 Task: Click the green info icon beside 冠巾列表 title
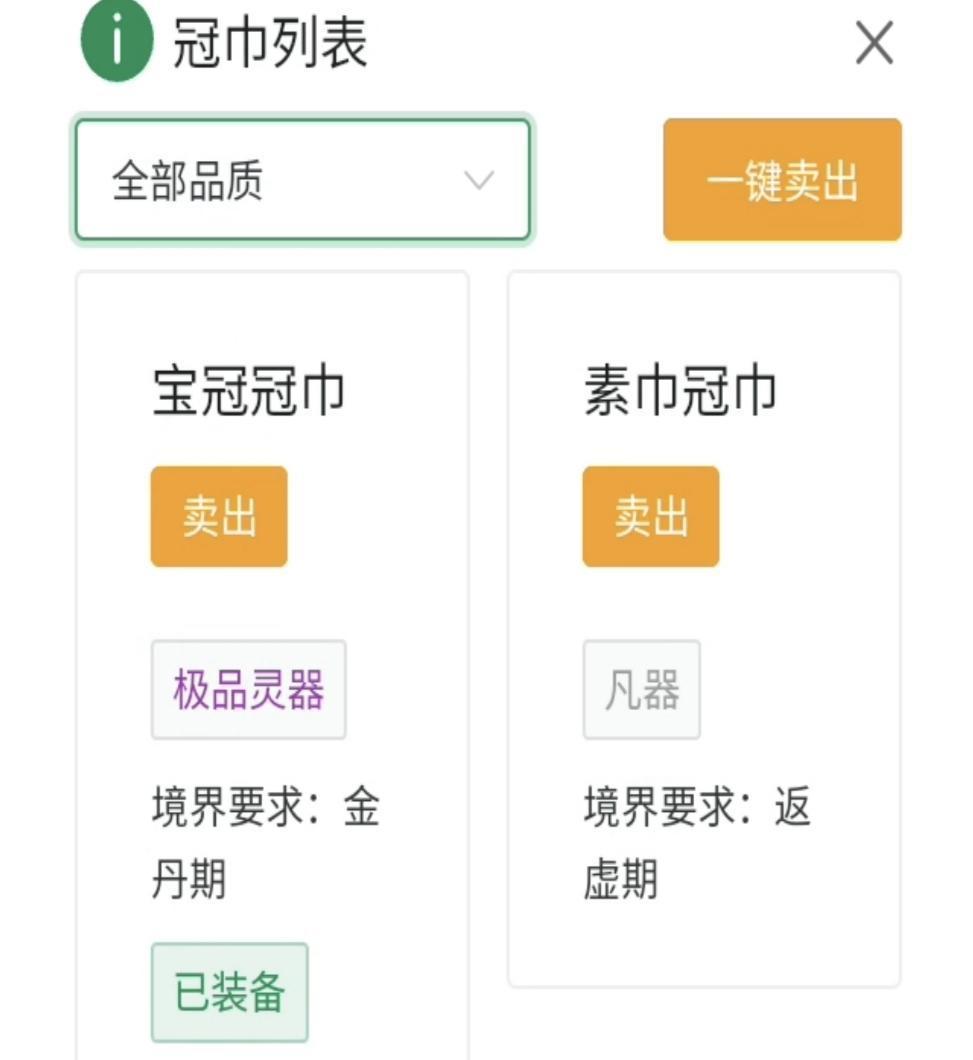pyautogui.click(x=113, y=42)
